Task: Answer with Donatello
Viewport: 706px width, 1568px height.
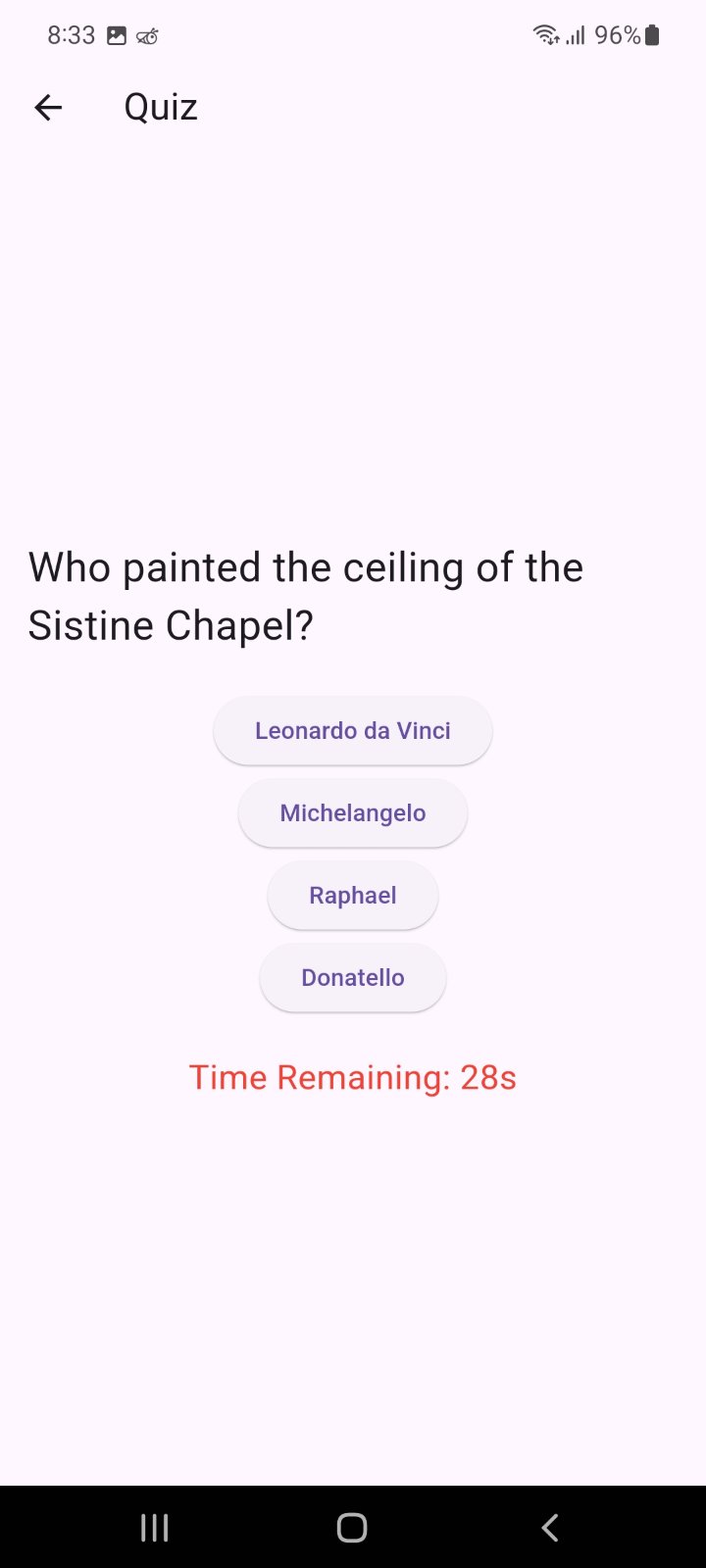Action: [x=353, y=978]
